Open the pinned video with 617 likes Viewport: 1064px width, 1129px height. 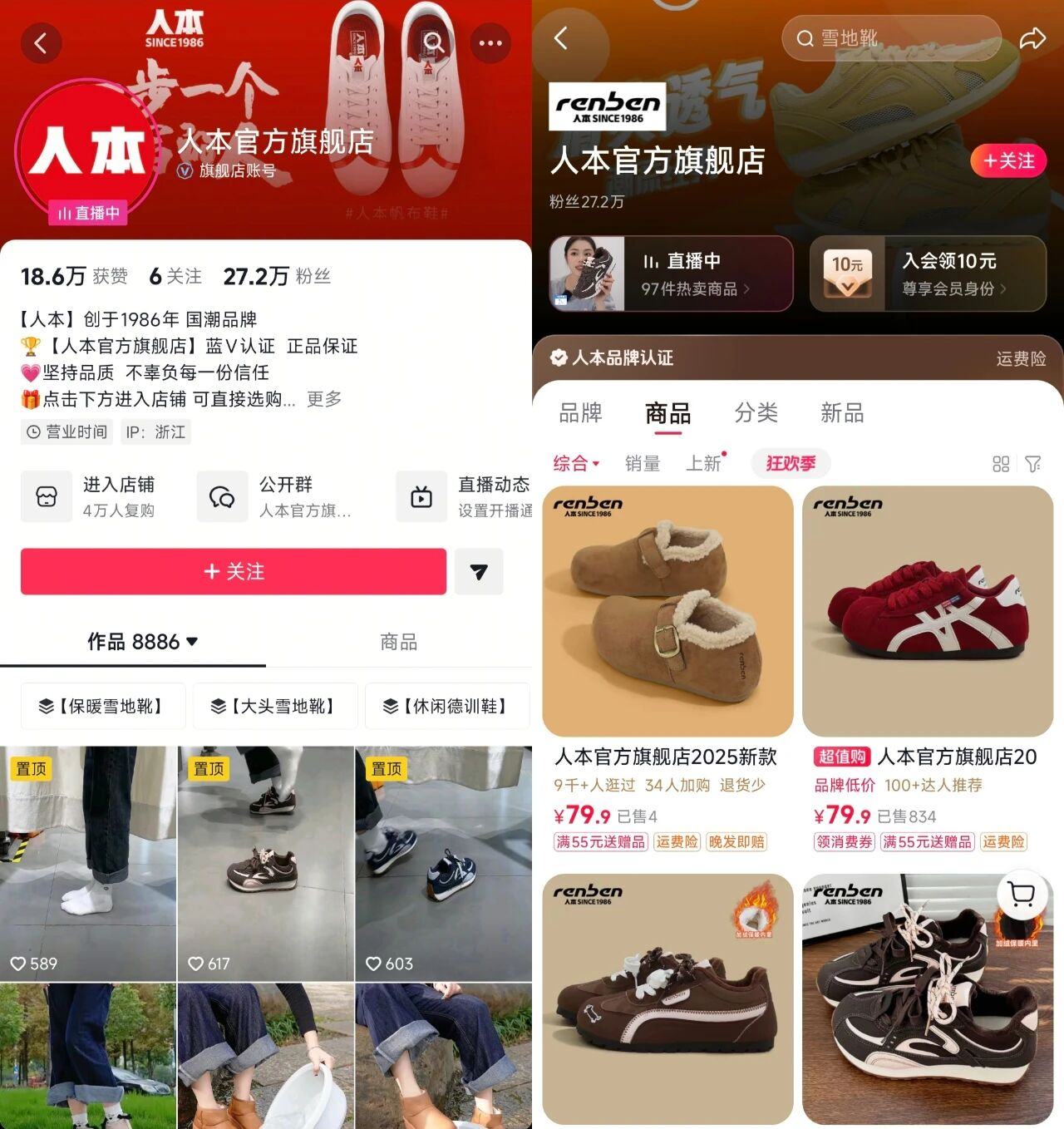[x=266, y=863]
